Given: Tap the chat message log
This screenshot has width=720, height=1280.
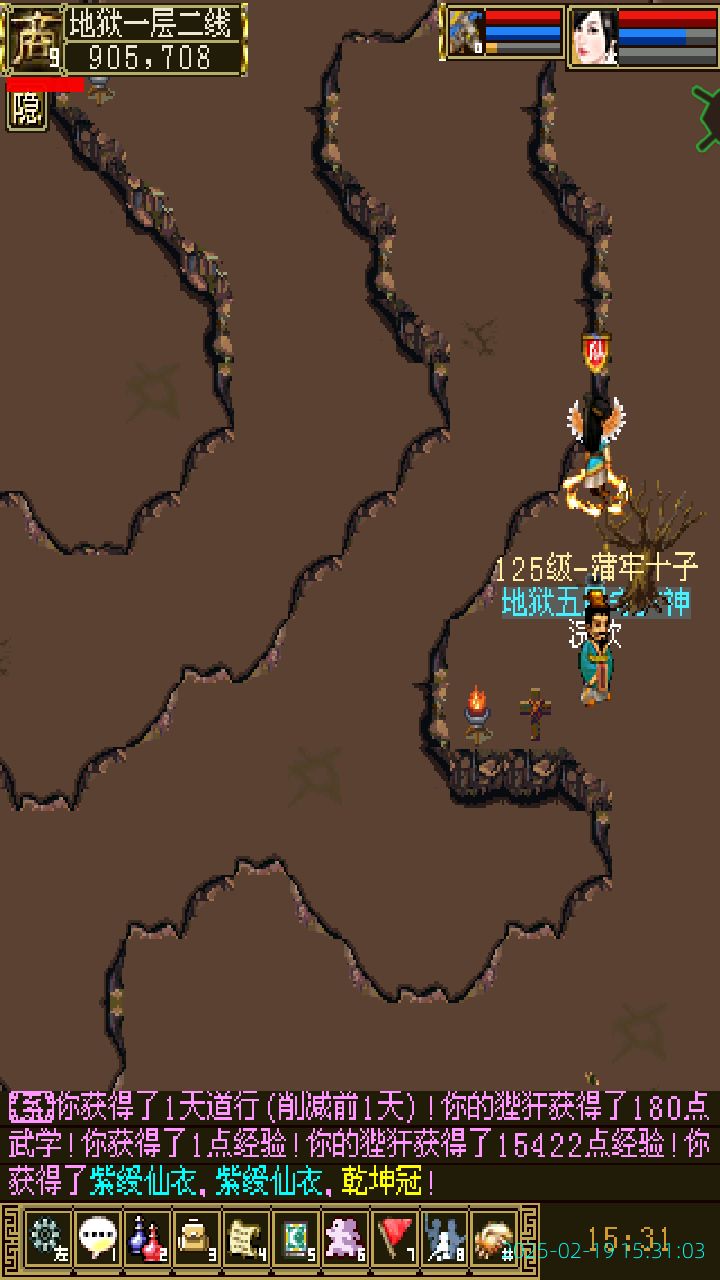Looking at the screenshot, I should [x=360, y=1144].
